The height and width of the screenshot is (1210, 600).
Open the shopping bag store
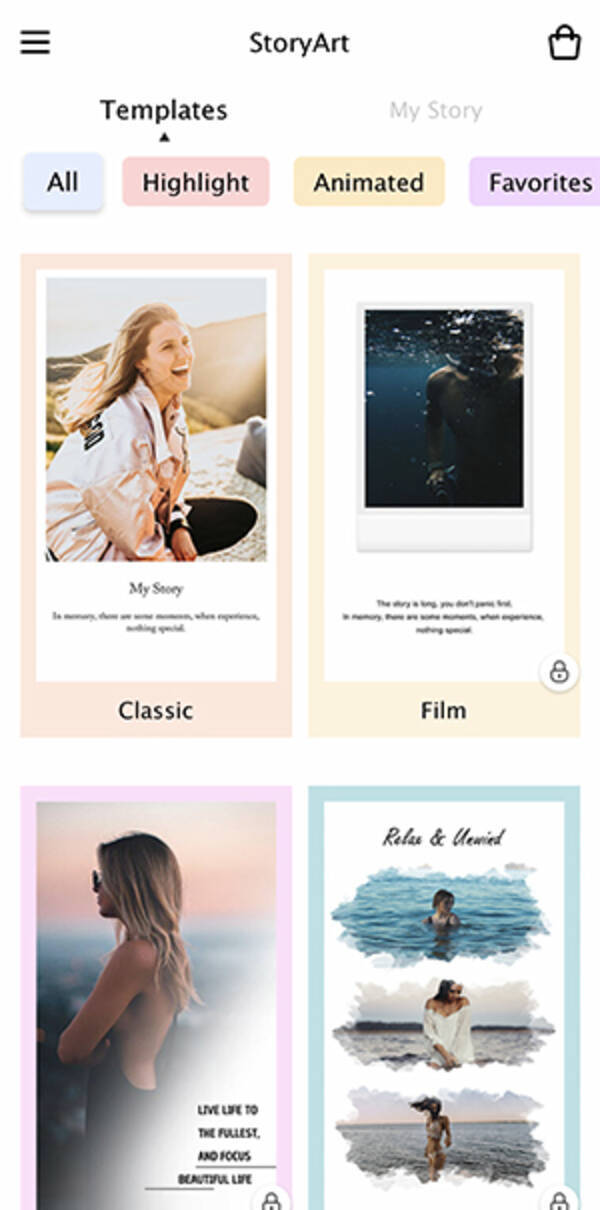(x=564, y=43)
